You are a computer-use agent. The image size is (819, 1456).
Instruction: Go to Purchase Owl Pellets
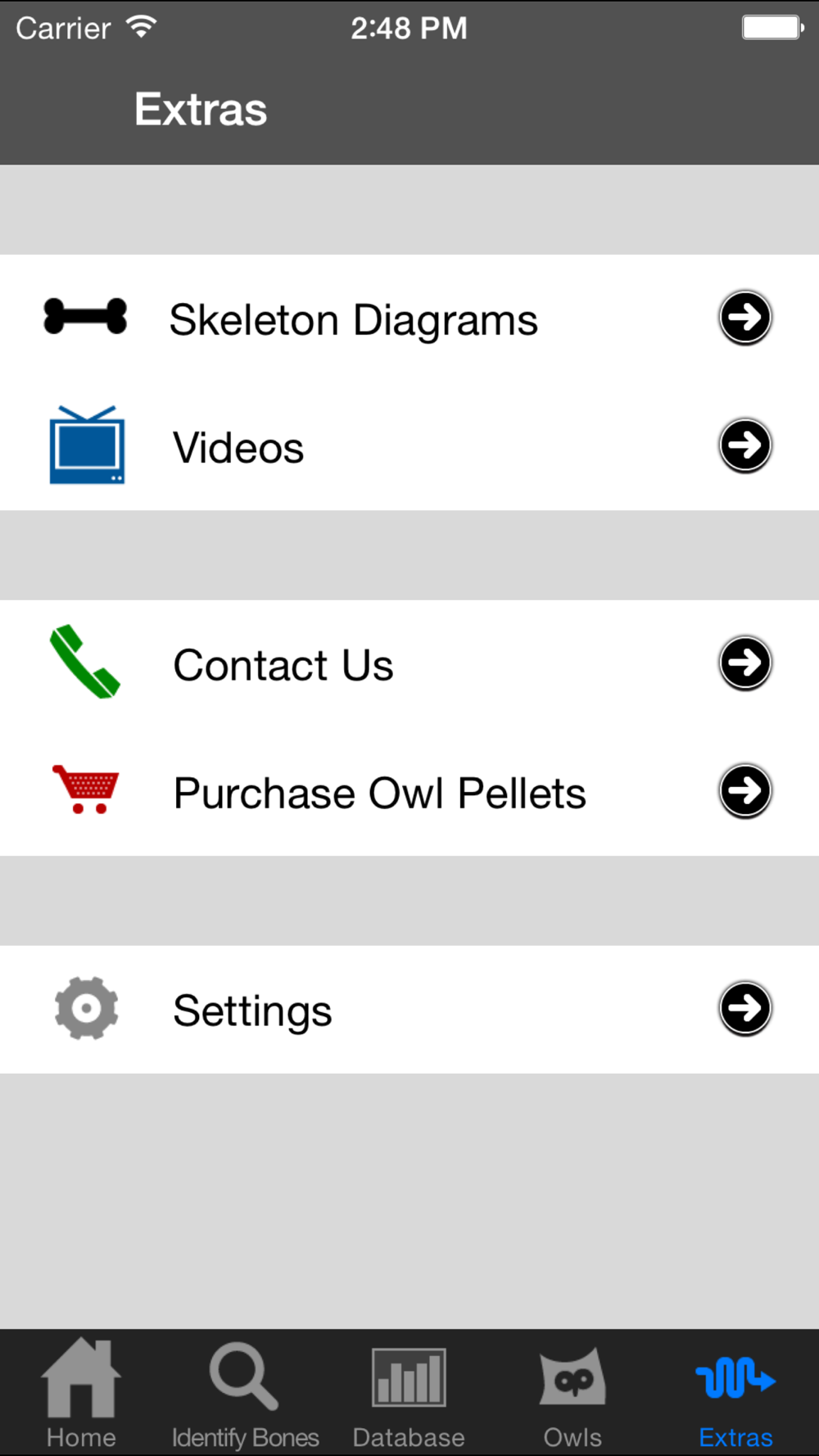point(409,792)
